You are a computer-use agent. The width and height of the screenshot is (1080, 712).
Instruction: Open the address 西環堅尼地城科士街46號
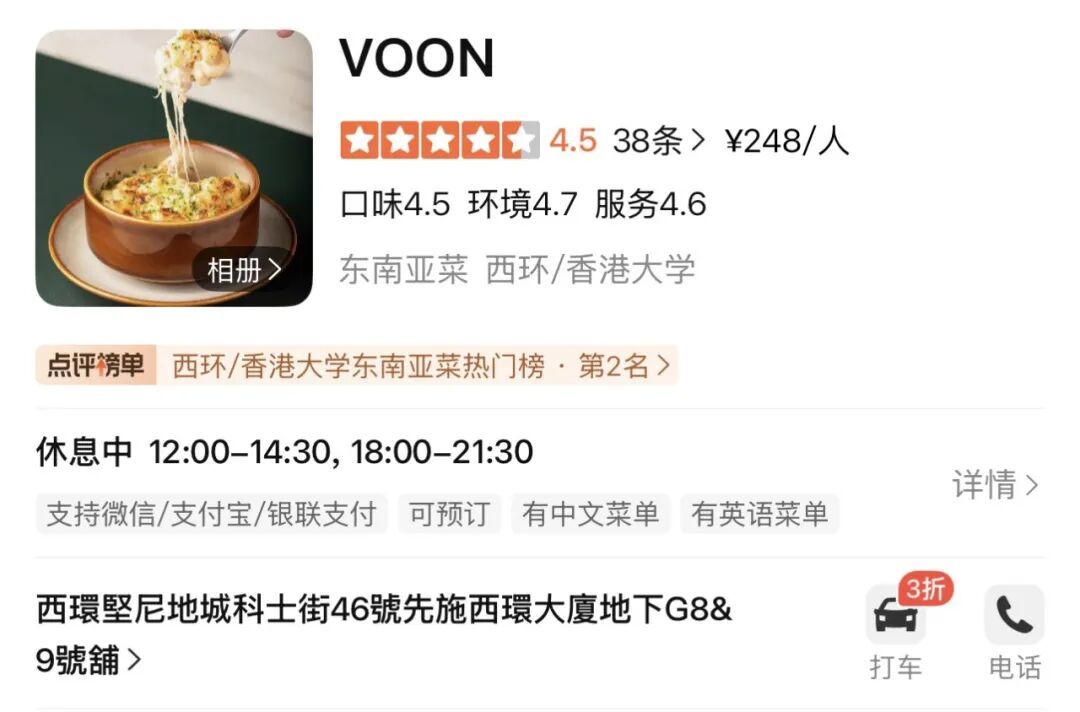(x=384, y=634)
